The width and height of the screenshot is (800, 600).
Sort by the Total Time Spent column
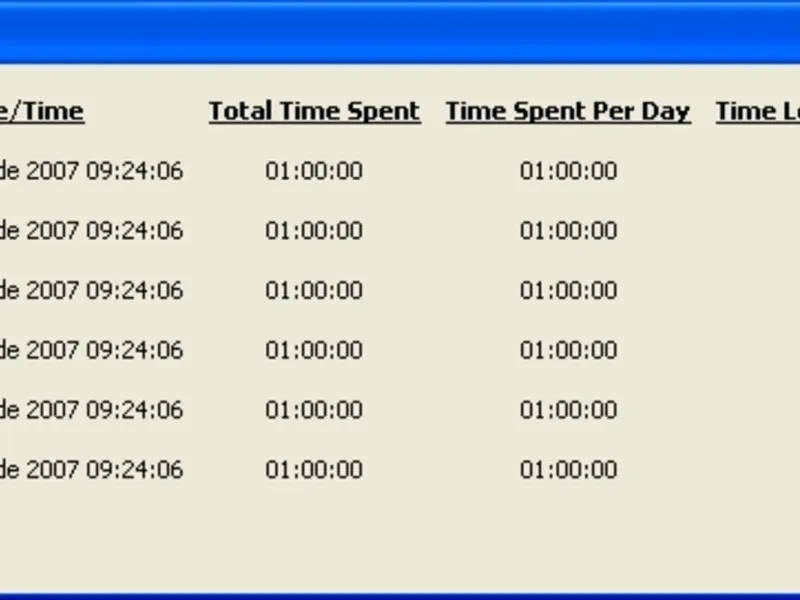[314, 111]
